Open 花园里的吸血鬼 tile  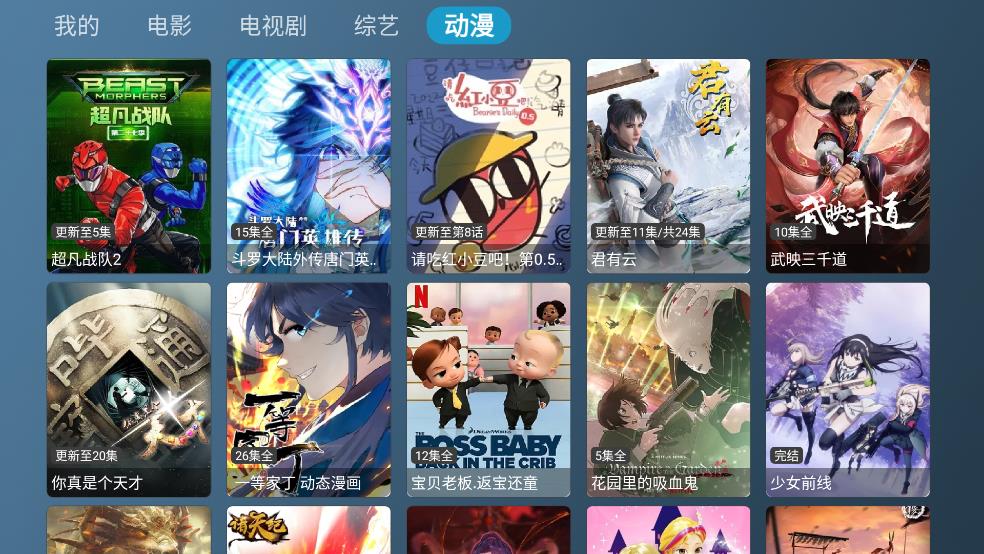[x=668, y=390]
